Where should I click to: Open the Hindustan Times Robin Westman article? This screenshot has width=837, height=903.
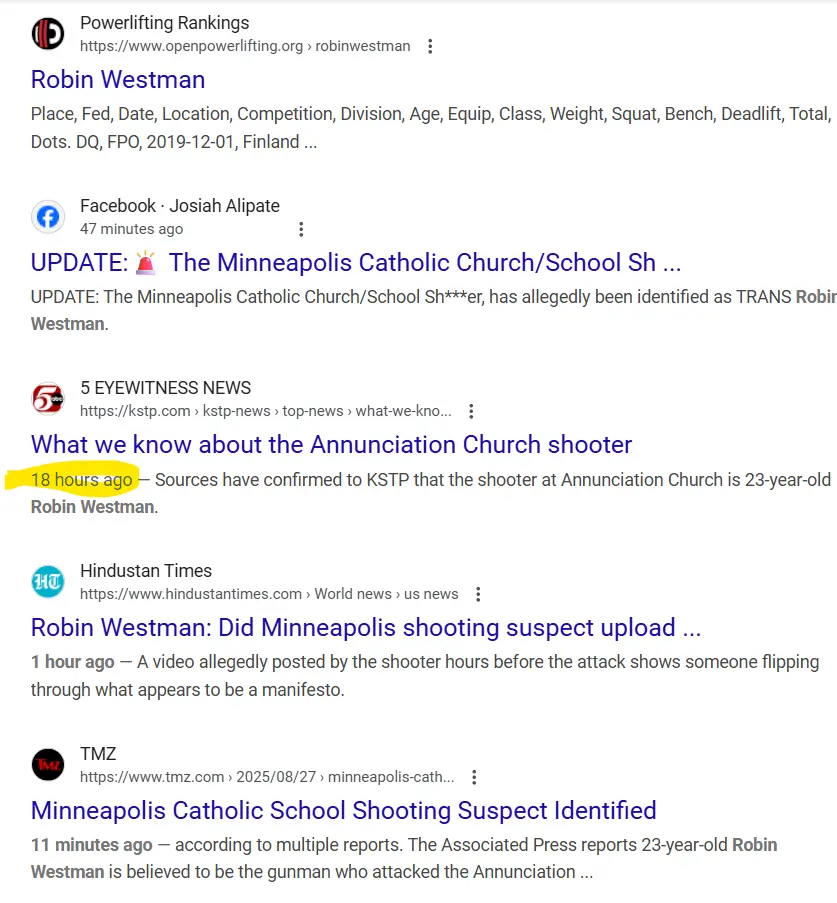click(x=365, y=628)
